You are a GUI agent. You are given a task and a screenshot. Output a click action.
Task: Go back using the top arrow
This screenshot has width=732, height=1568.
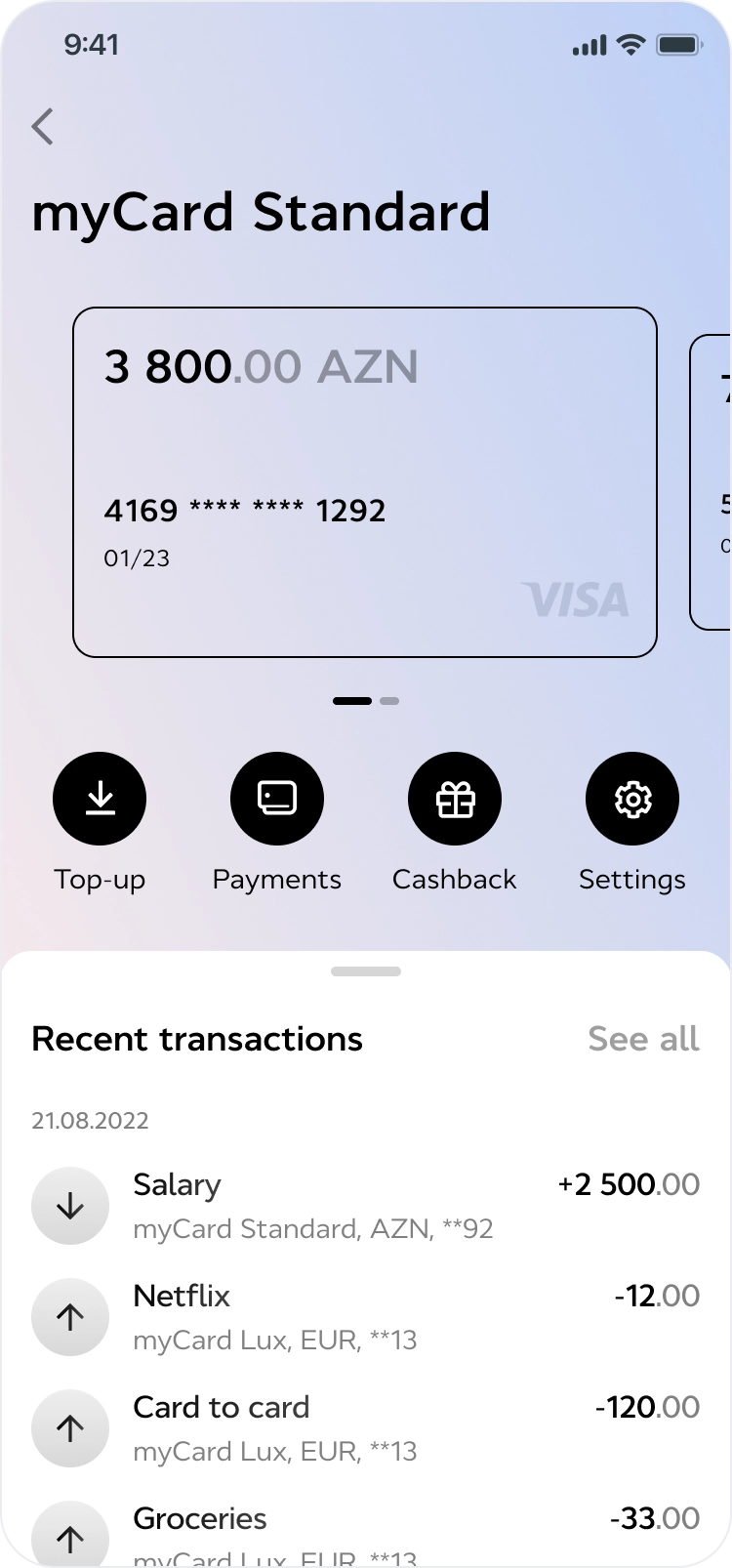42,127
